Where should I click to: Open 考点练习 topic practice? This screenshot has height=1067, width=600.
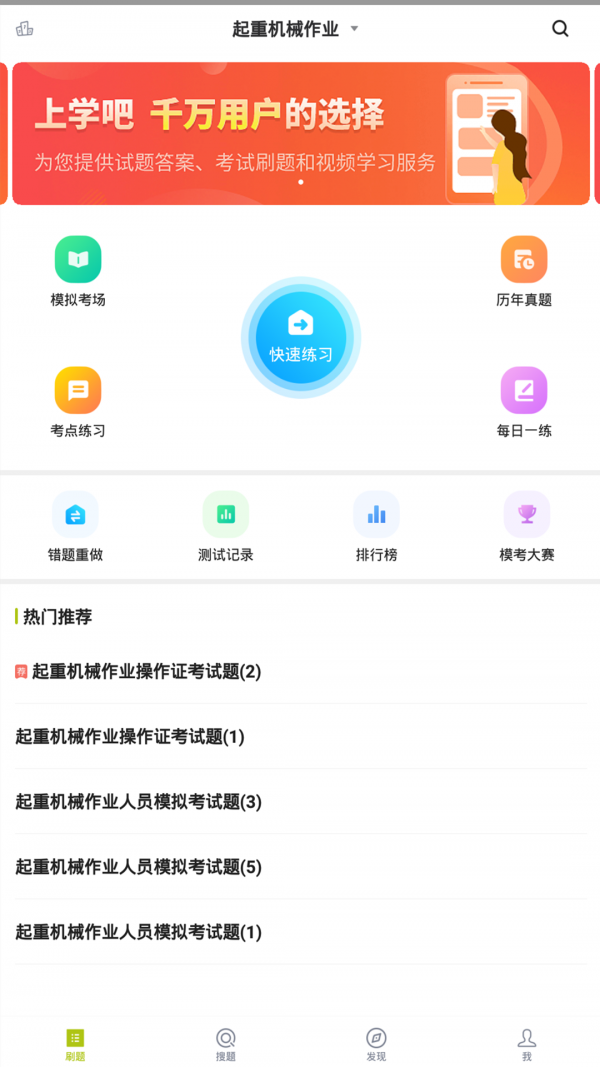point(78,401)
